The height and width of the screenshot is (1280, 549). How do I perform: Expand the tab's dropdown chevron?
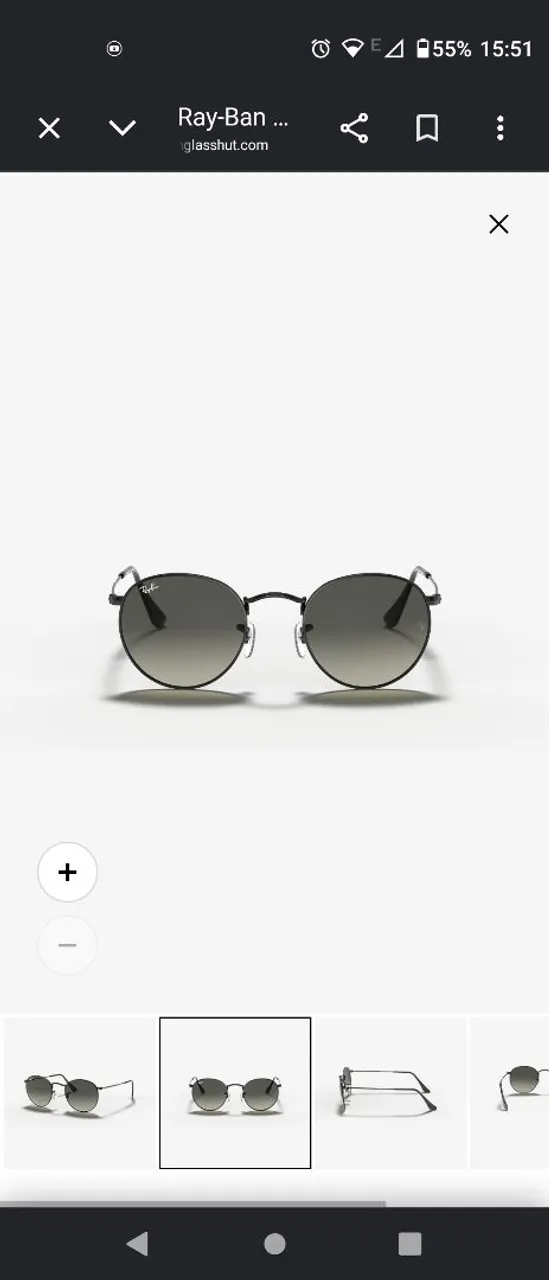tap(122, 128)
